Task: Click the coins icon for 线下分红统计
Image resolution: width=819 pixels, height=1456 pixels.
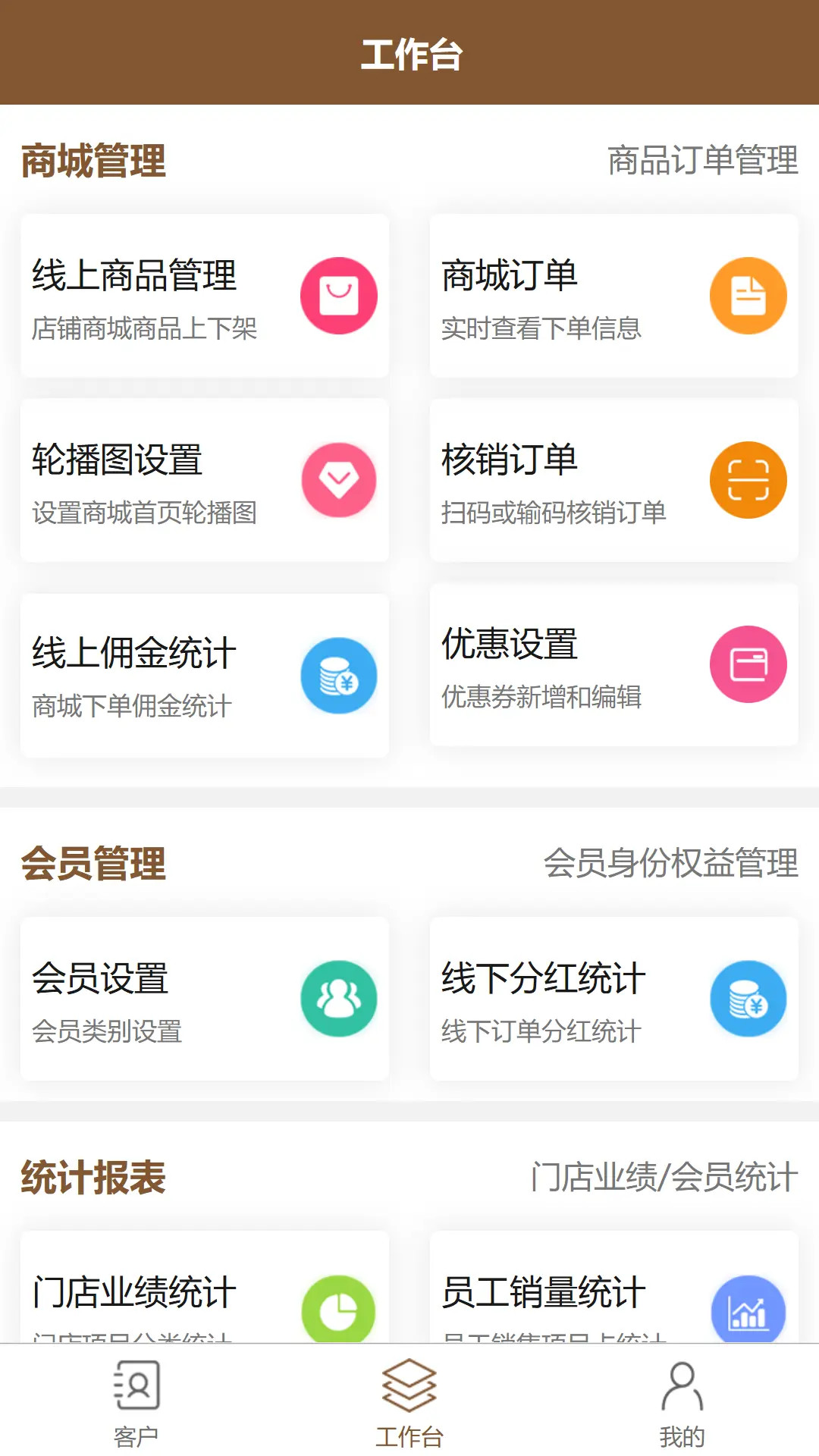Action: [748, 999]
